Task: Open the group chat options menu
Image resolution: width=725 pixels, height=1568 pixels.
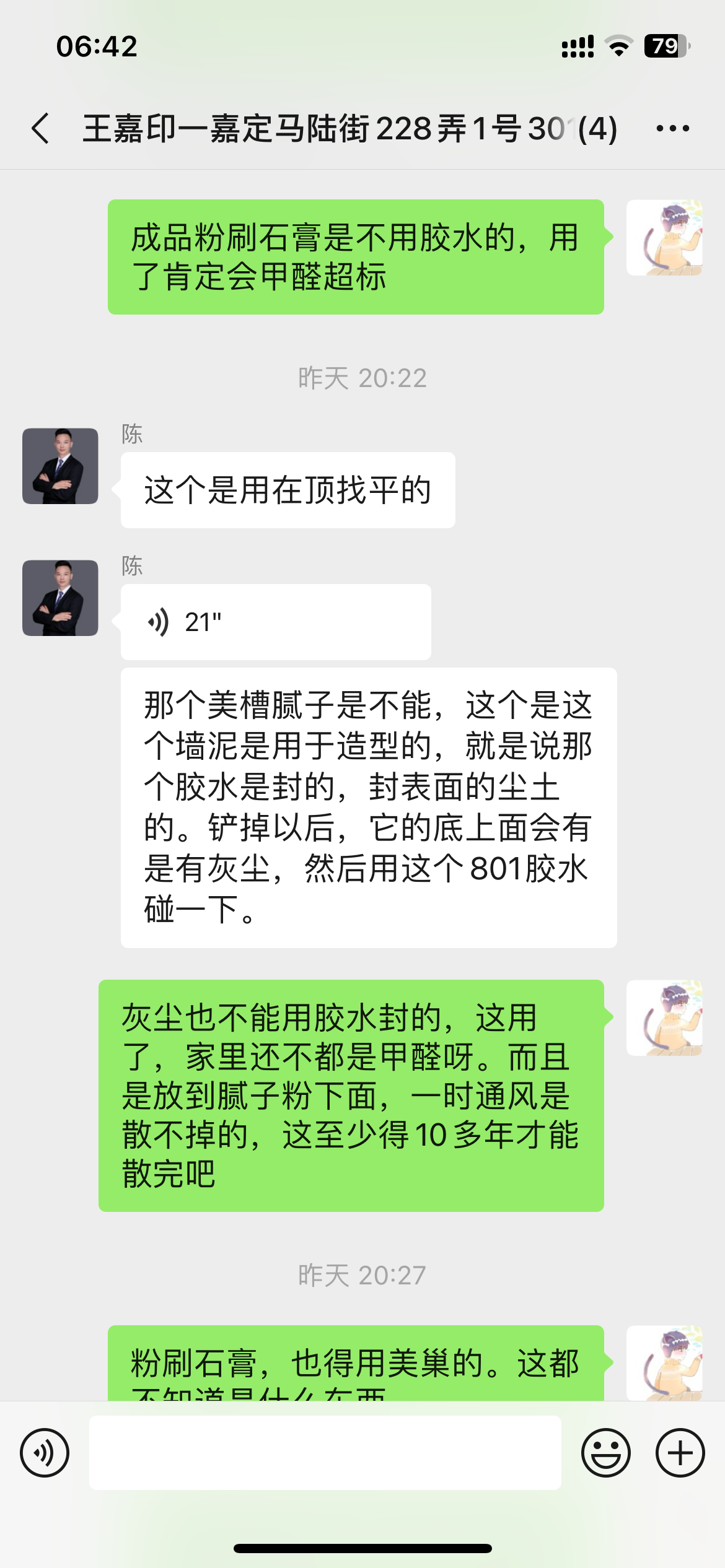Action: point(672,129)
